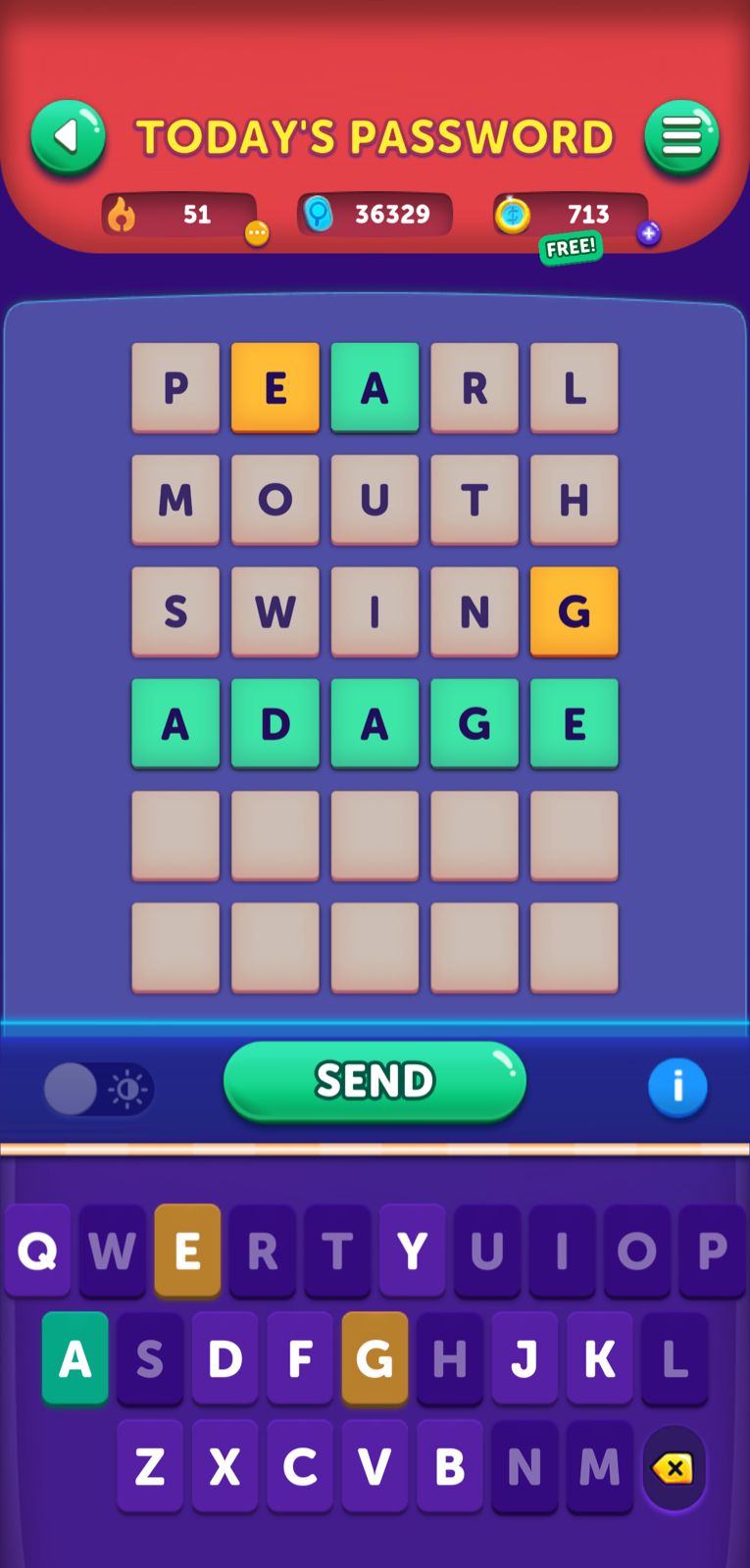750x1568 pixels.
Task: Type the letter B key
Action: pyautogui.click(x=449, y=1466)
